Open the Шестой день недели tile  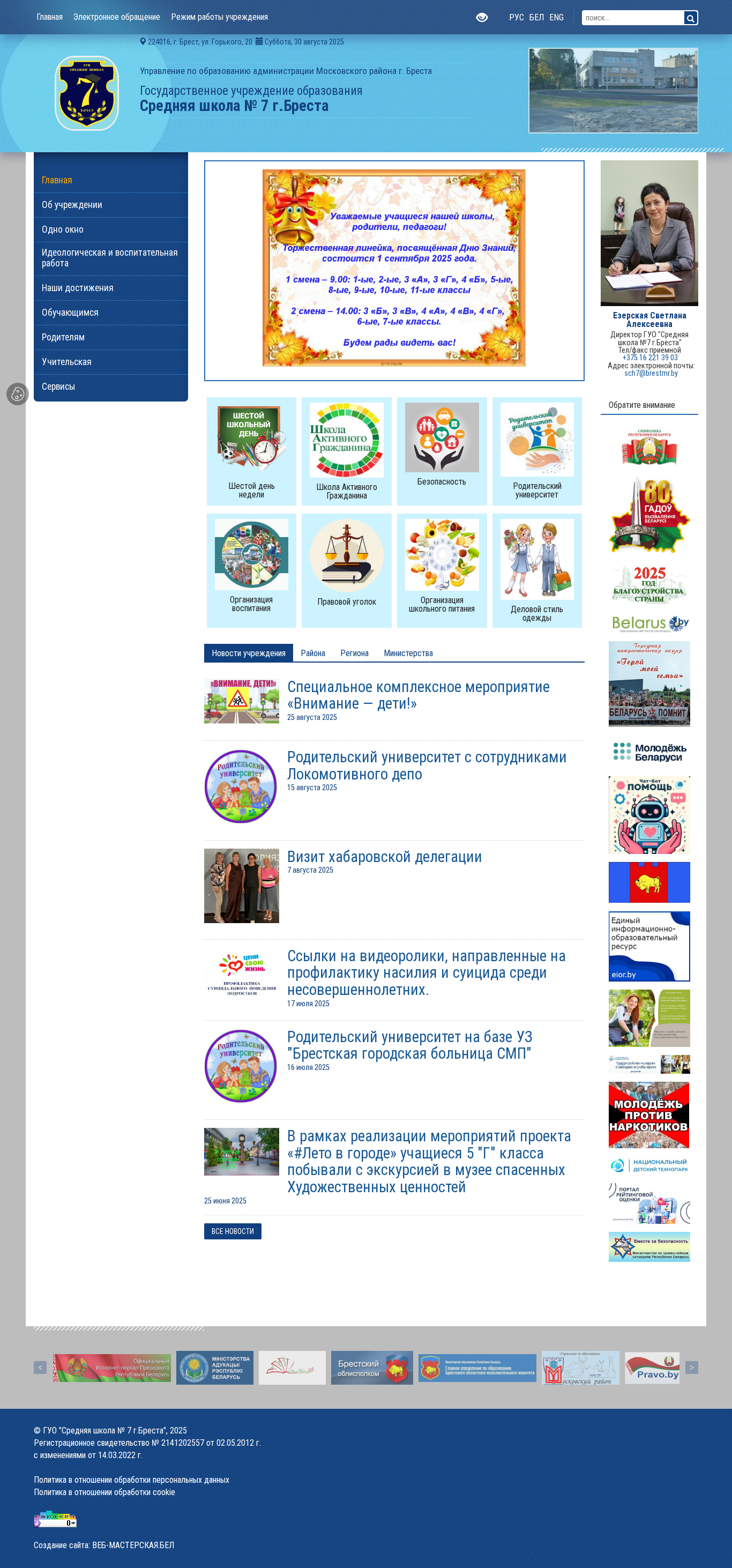click(251, 451)
